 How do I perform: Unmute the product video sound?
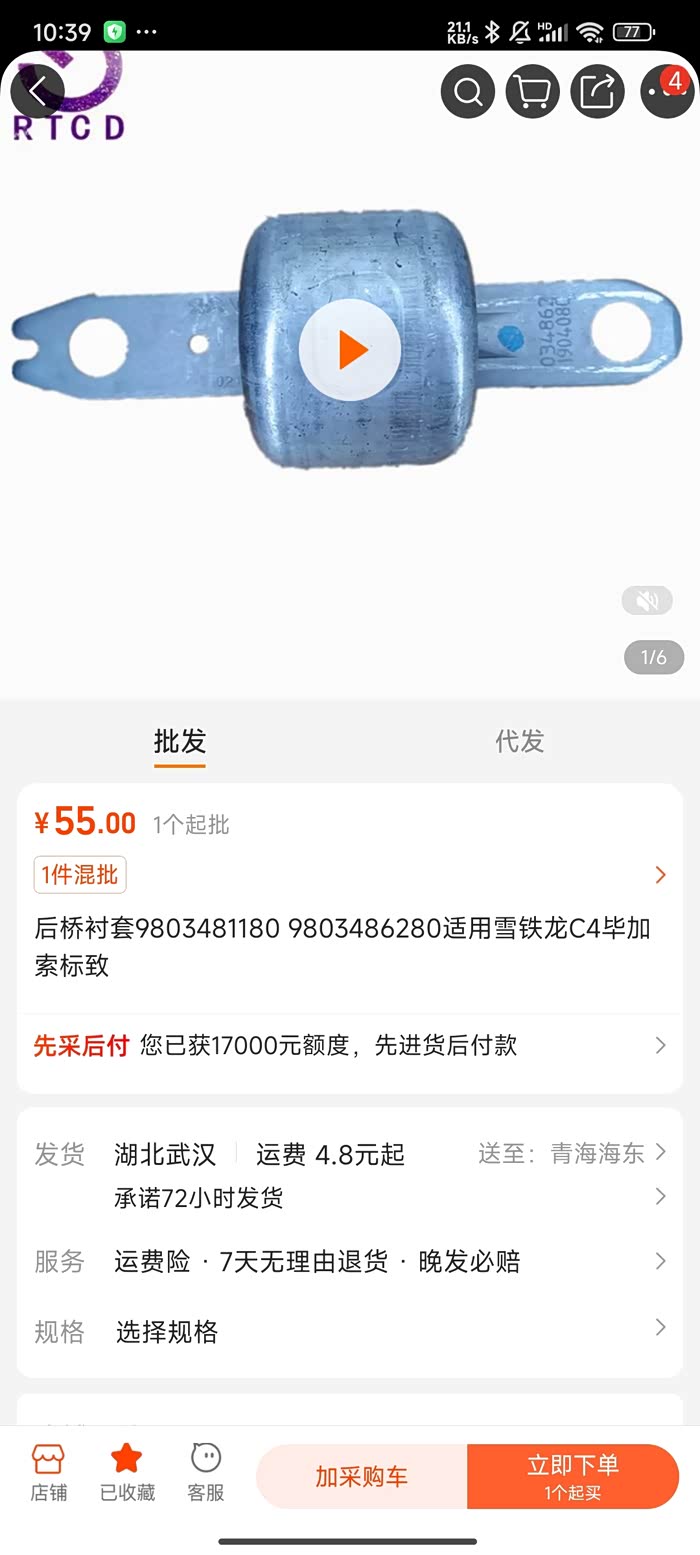click(647, 600)
